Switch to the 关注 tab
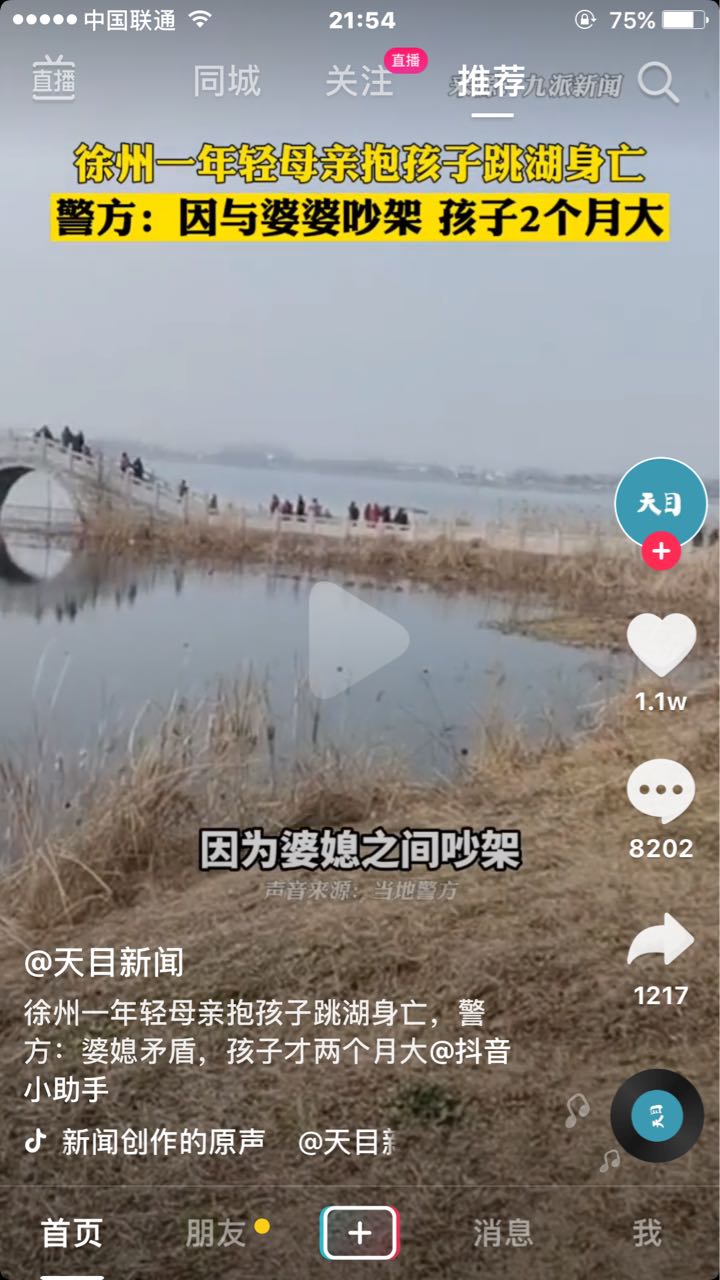720x1280 pixels. (x=359, y=82)
